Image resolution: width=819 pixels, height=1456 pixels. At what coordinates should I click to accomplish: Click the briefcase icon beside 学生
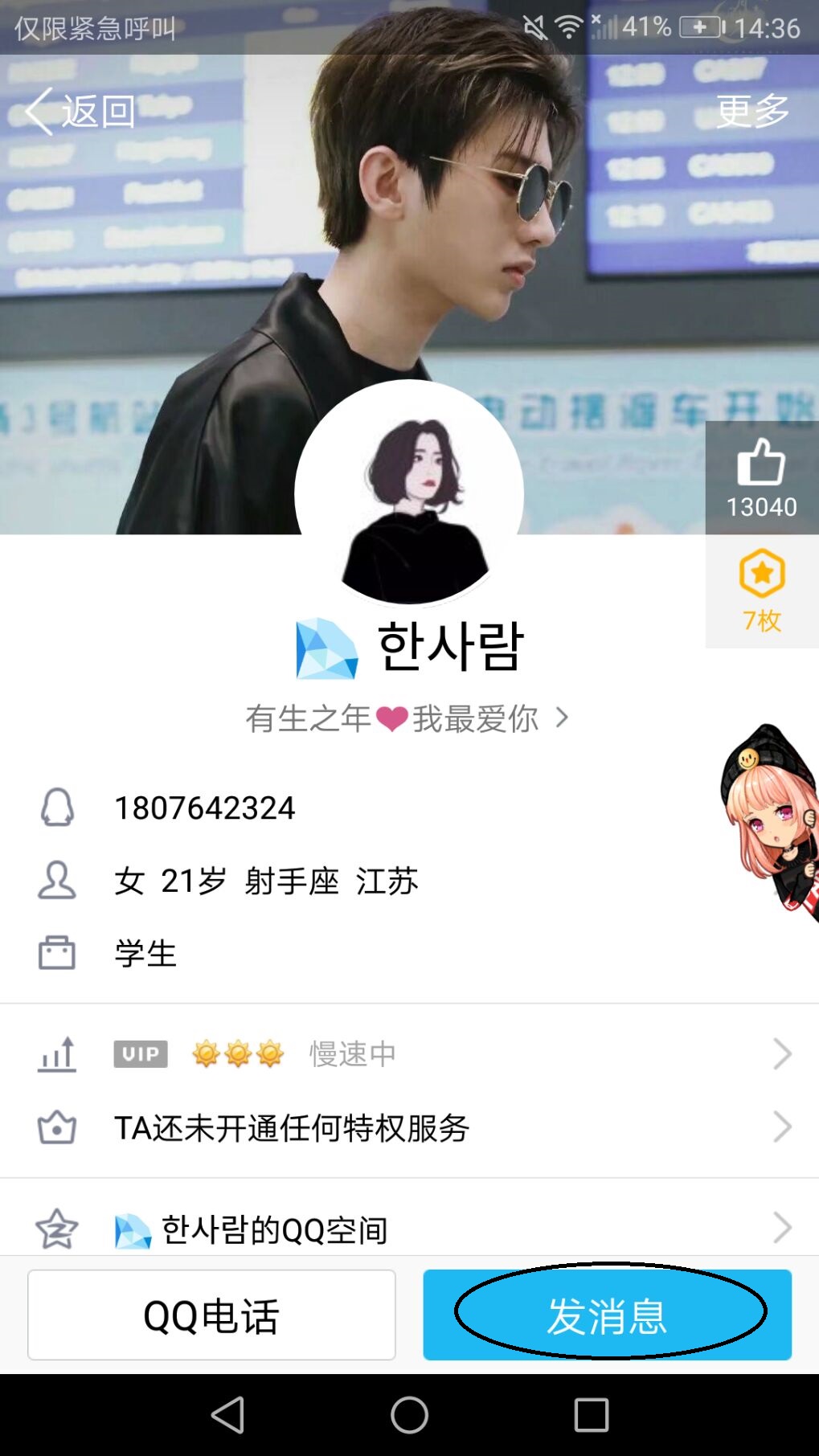pyautogui.click(x=56, y=953)
